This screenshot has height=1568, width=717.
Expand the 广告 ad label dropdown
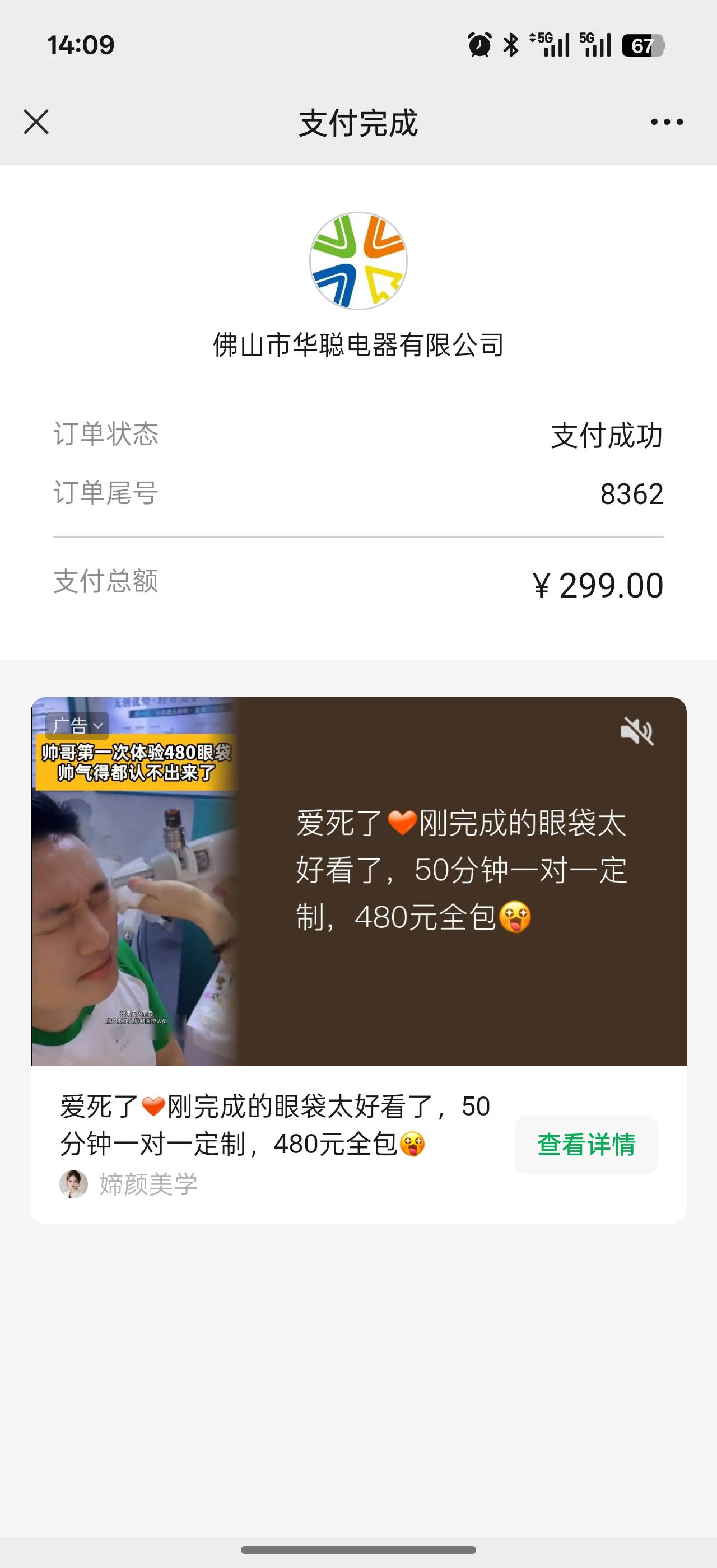(x=77, y=726)
